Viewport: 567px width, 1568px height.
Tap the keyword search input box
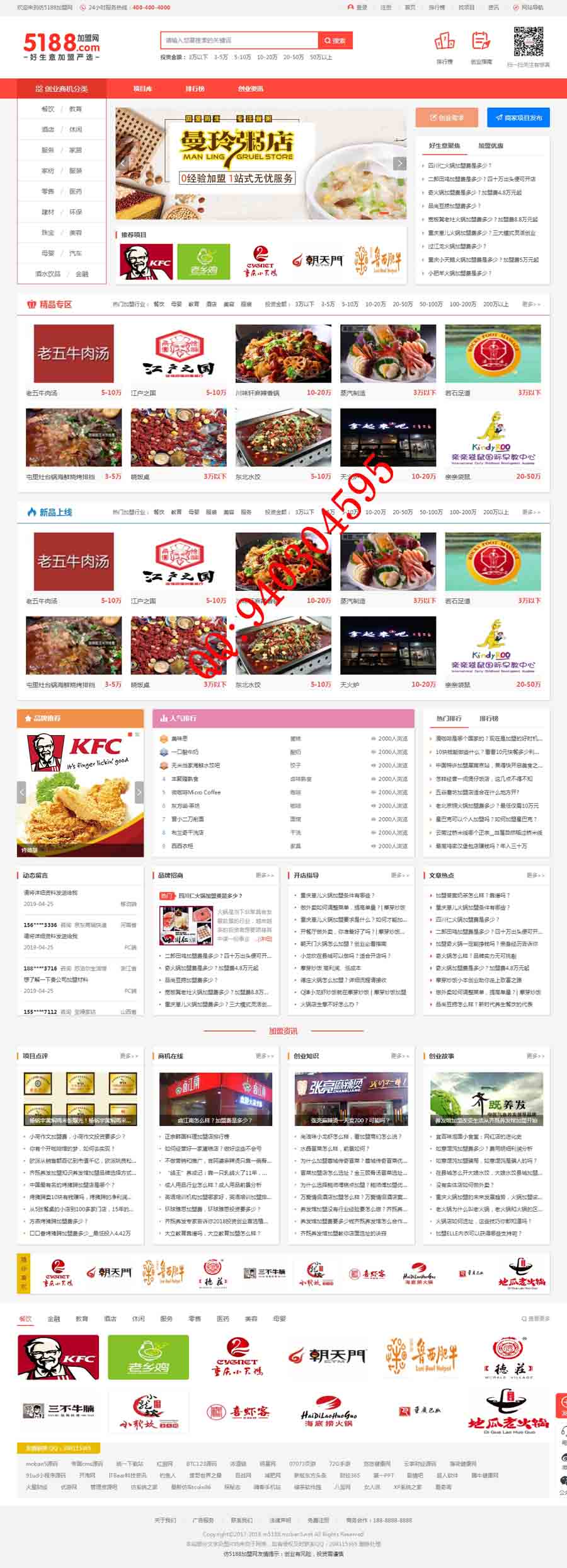(x=239, y=40)
